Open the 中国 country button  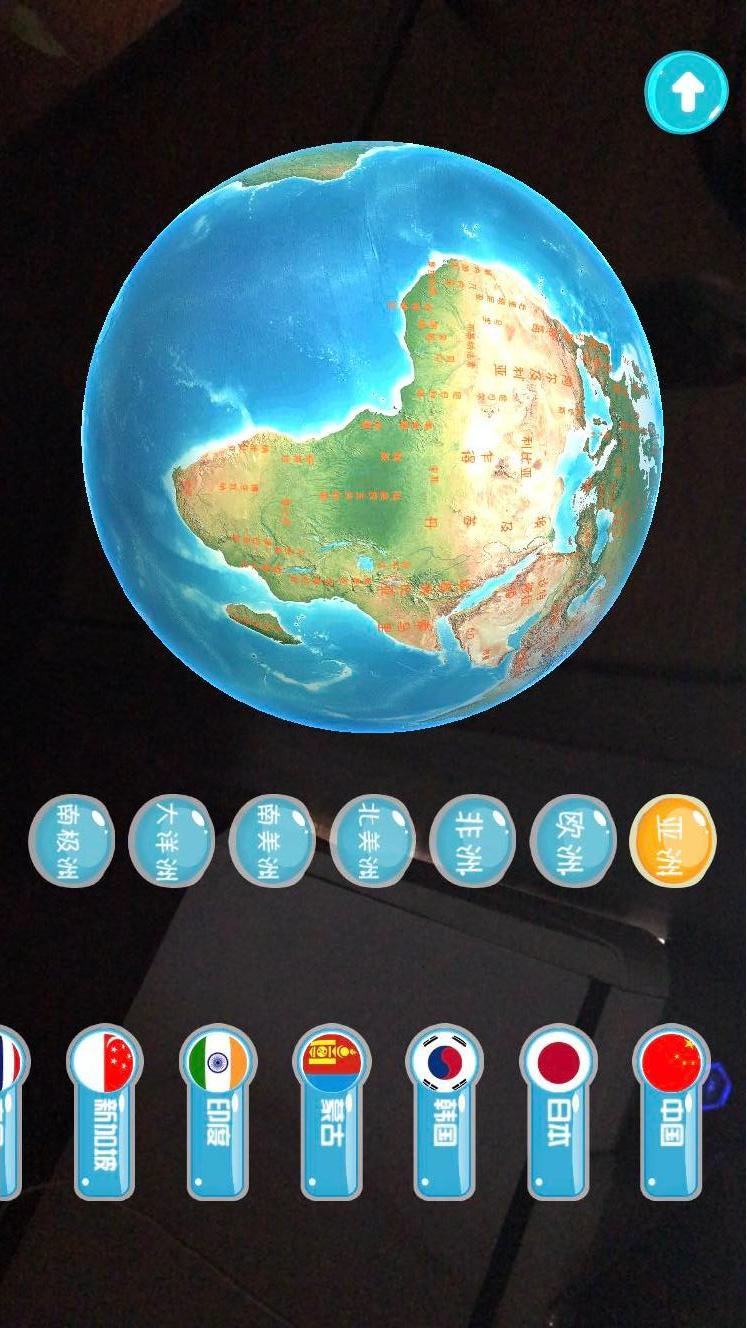tap(671, 1110)
